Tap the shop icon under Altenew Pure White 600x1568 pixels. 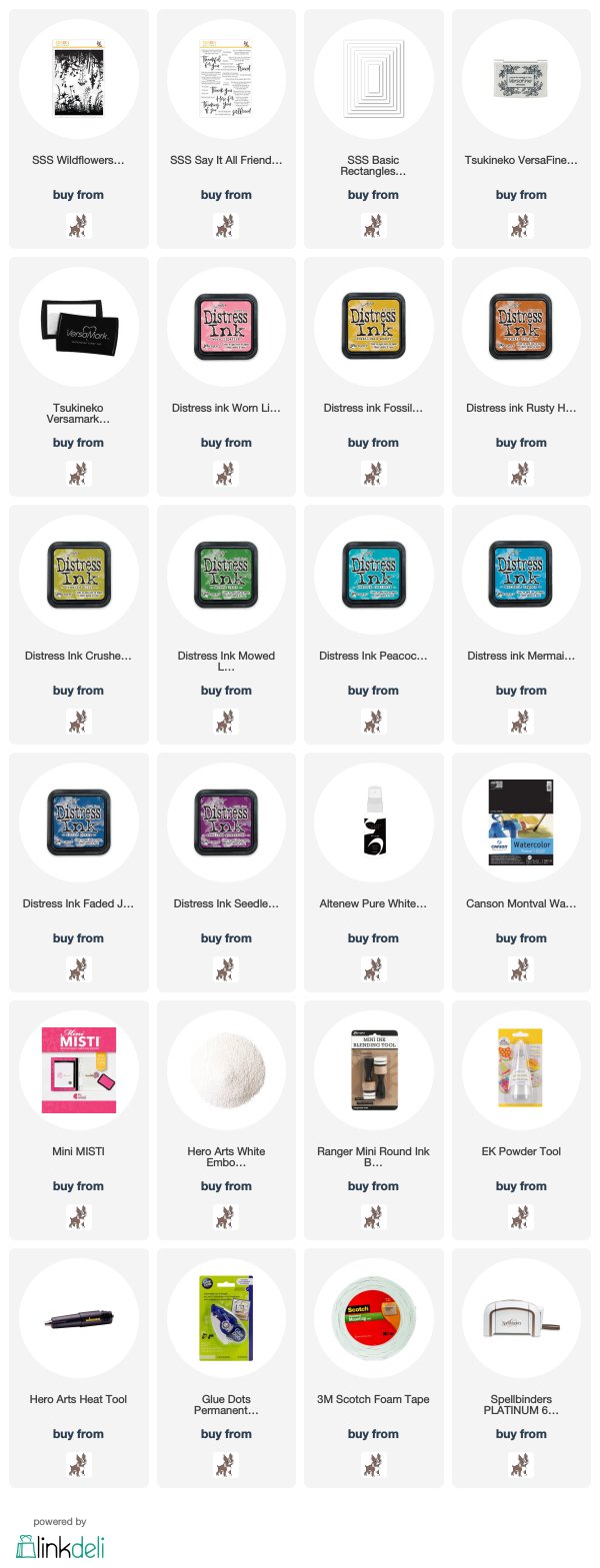pos(373,968)
